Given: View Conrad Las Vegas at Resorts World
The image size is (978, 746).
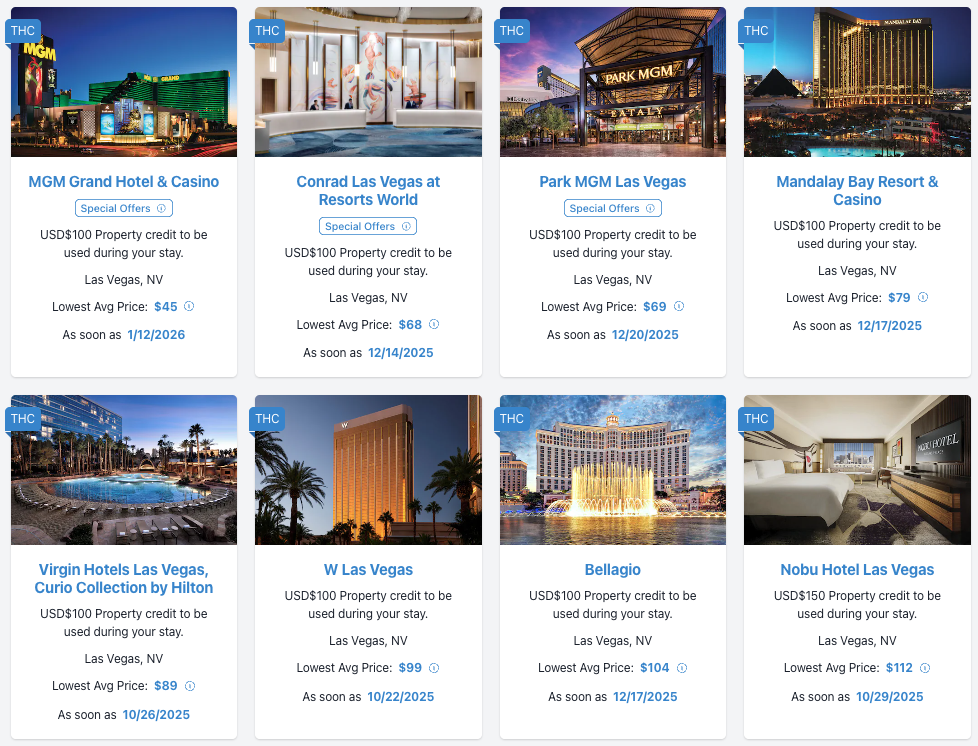Looking at the screenshot, I should pos(368,190).
